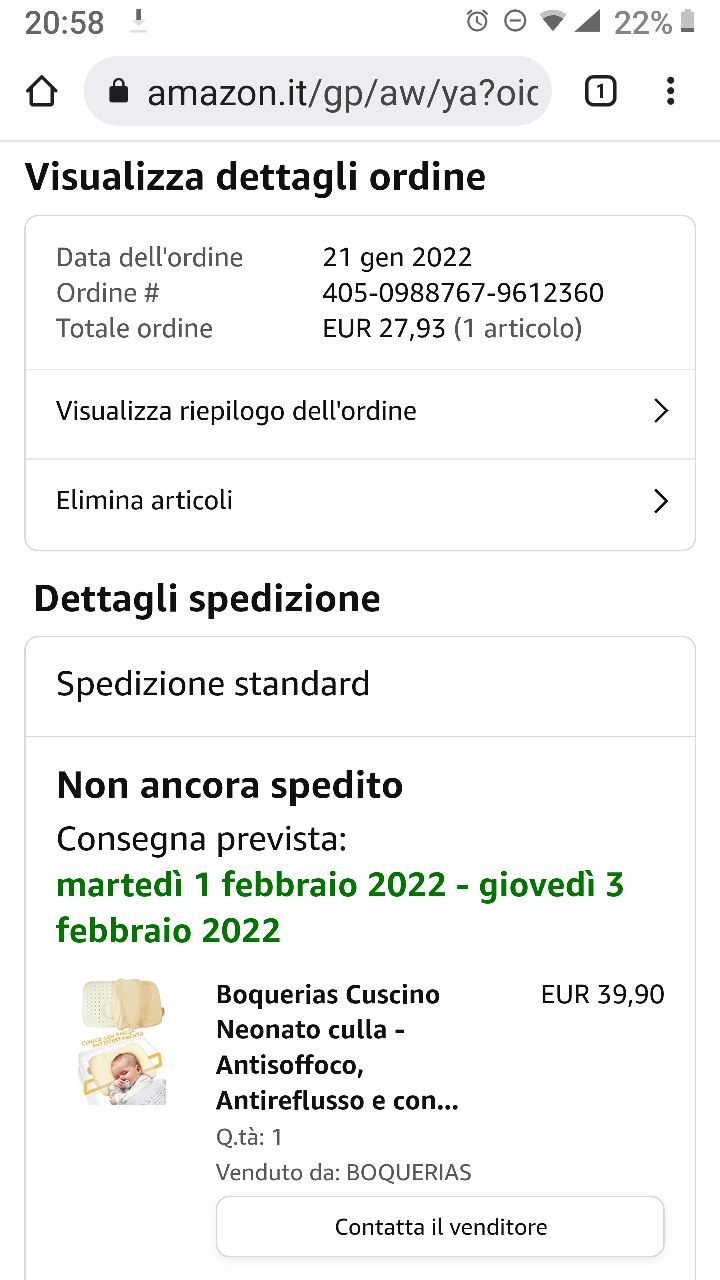Open the Boquerias Cuscino Neonato product image
Viewport: 720px width, 1280px height.
click(122, 1042)
